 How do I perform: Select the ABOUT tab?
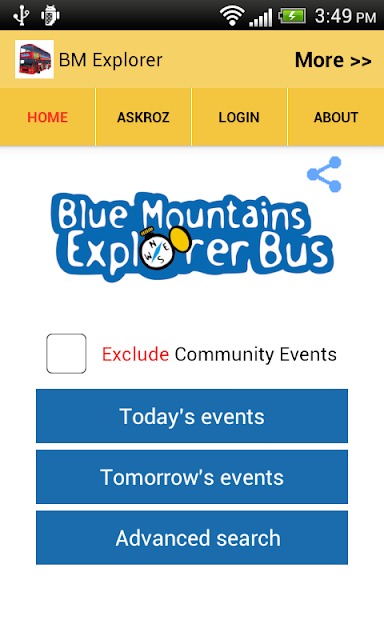pyautogui.click(x=336, y=117)
